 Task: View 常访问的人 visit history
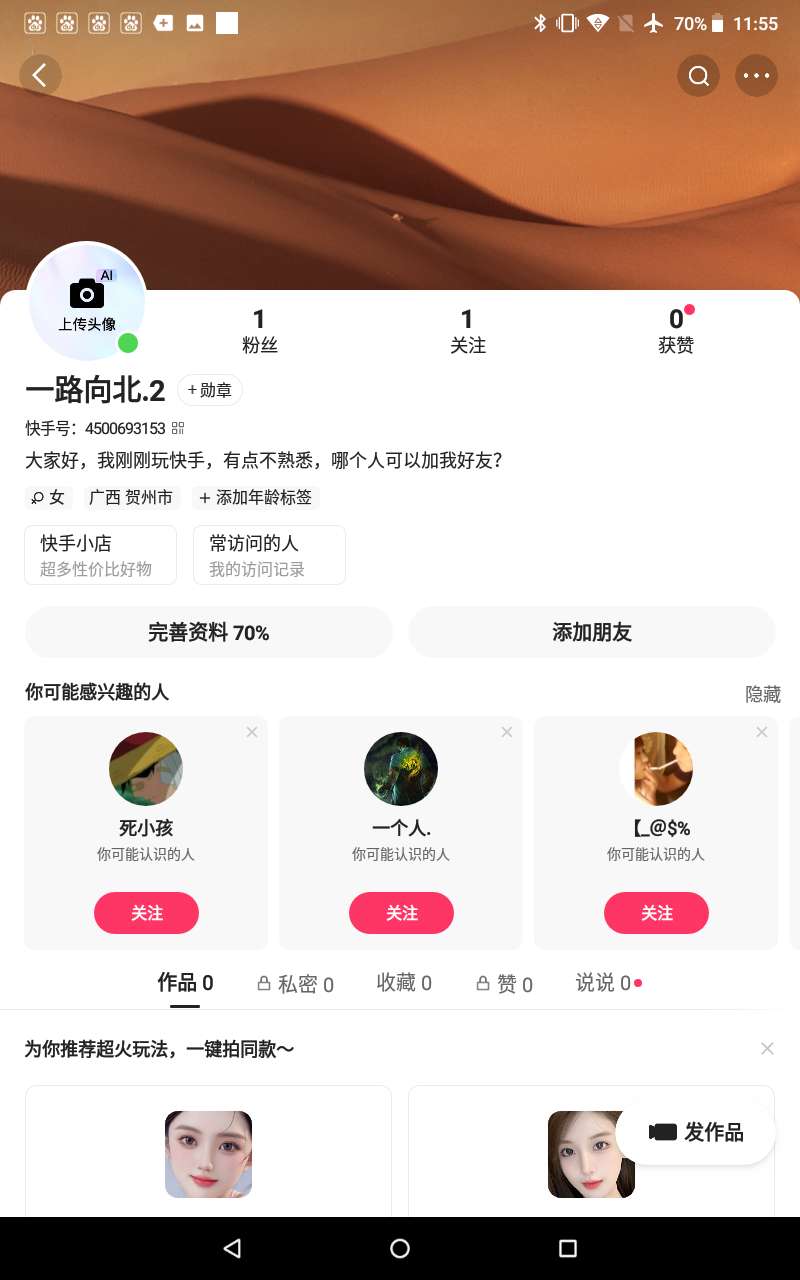coord(269,555)
